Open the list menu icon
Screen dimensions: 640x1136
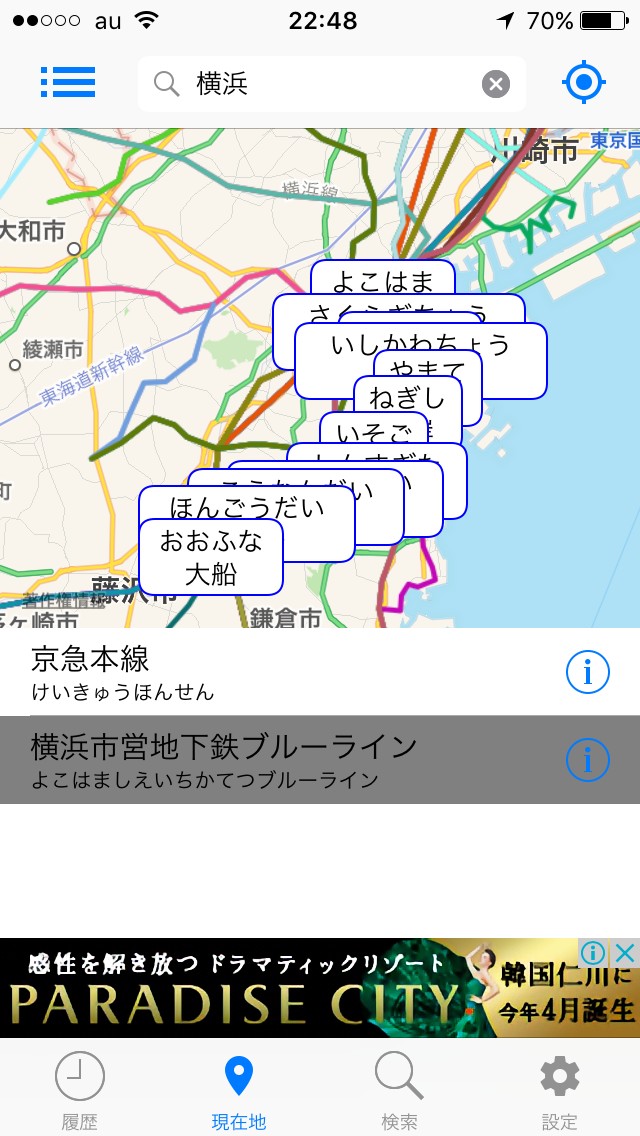point(68,82)
